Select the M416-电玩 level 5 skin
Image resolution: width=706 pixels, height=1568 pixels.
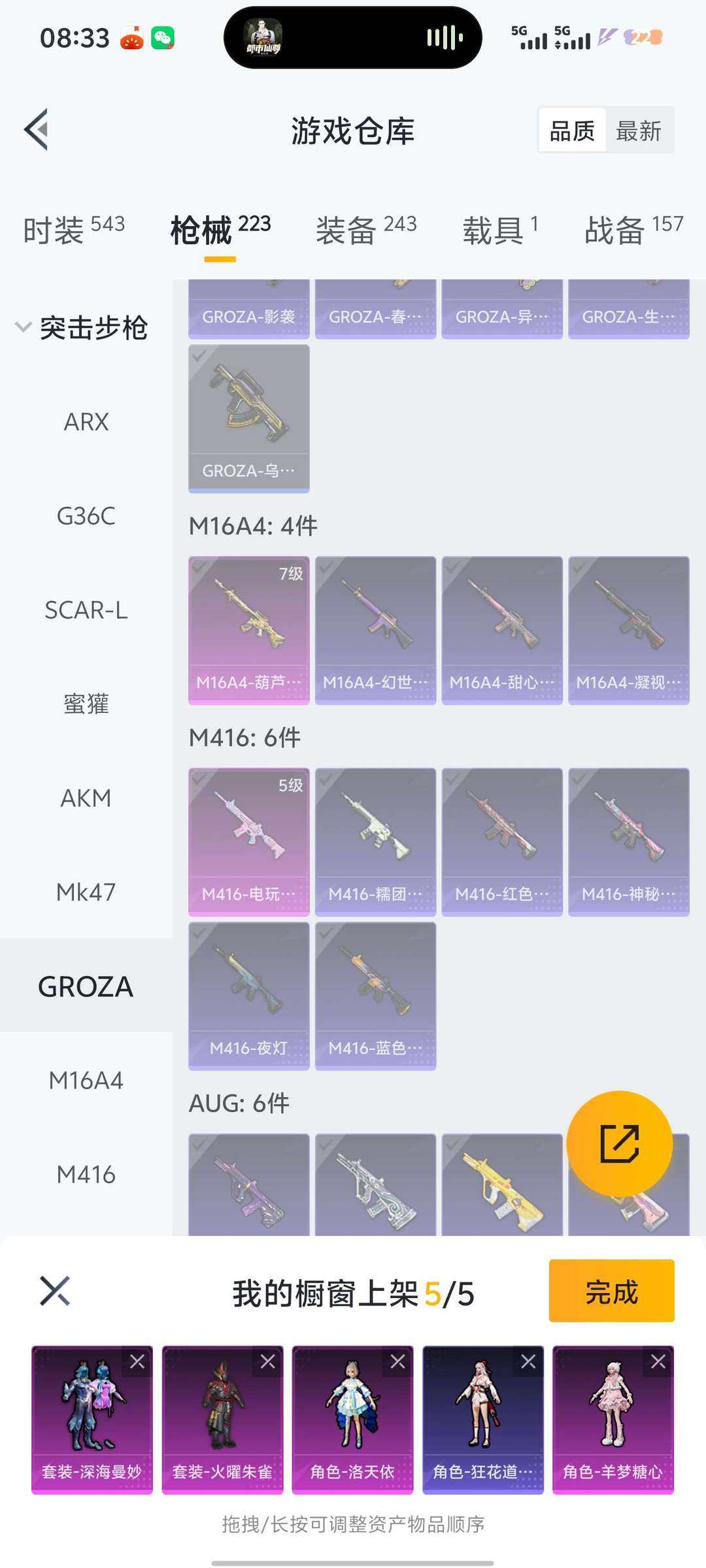click(x=248, y=841)
